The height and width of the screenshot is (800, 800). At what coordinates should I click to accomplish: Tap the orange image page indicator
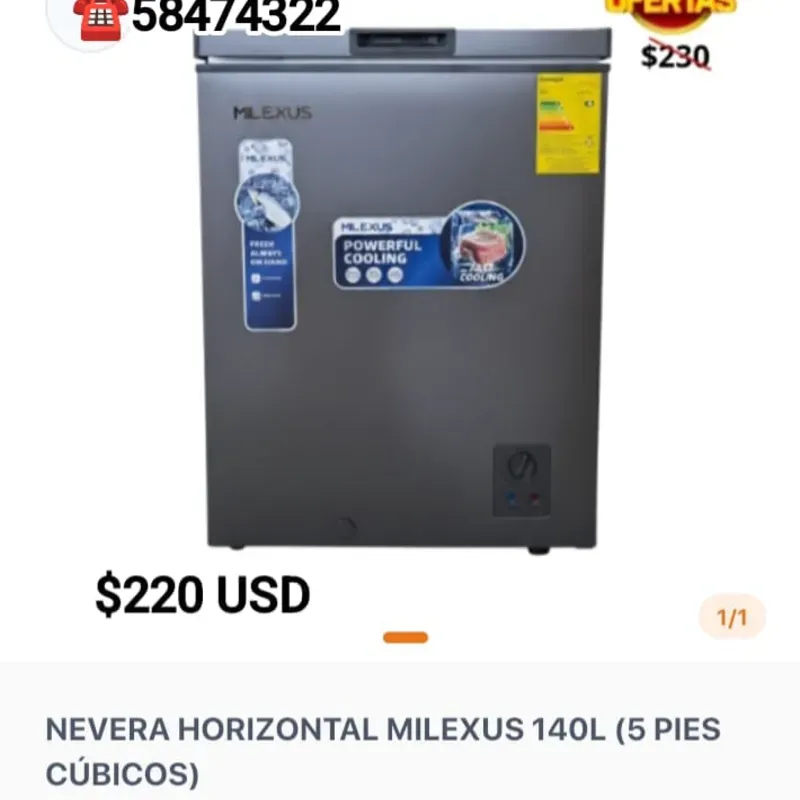point(405,637)
